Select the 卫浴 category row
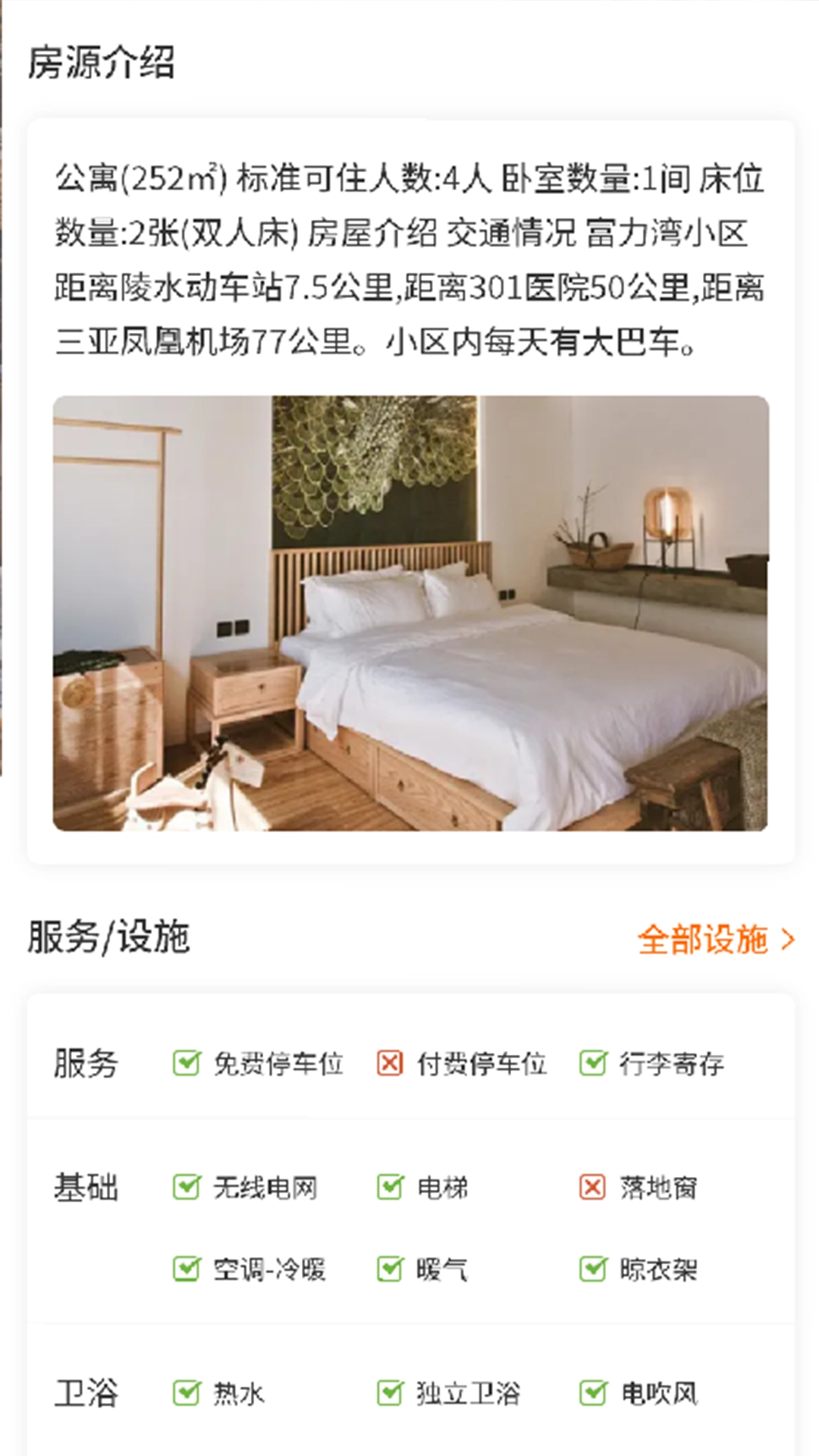The height and width of the screenshot is (1456, 819). (86, 1392)
